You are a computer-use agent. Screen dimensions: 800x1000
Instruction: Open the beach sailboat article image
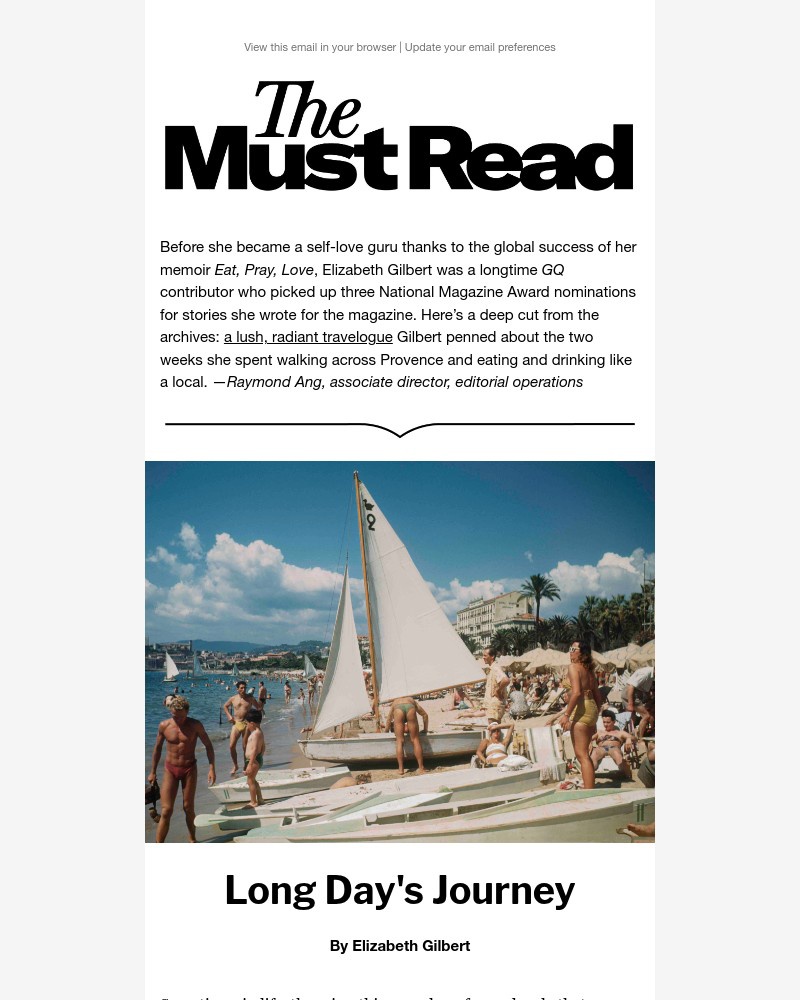coord(400,651)
